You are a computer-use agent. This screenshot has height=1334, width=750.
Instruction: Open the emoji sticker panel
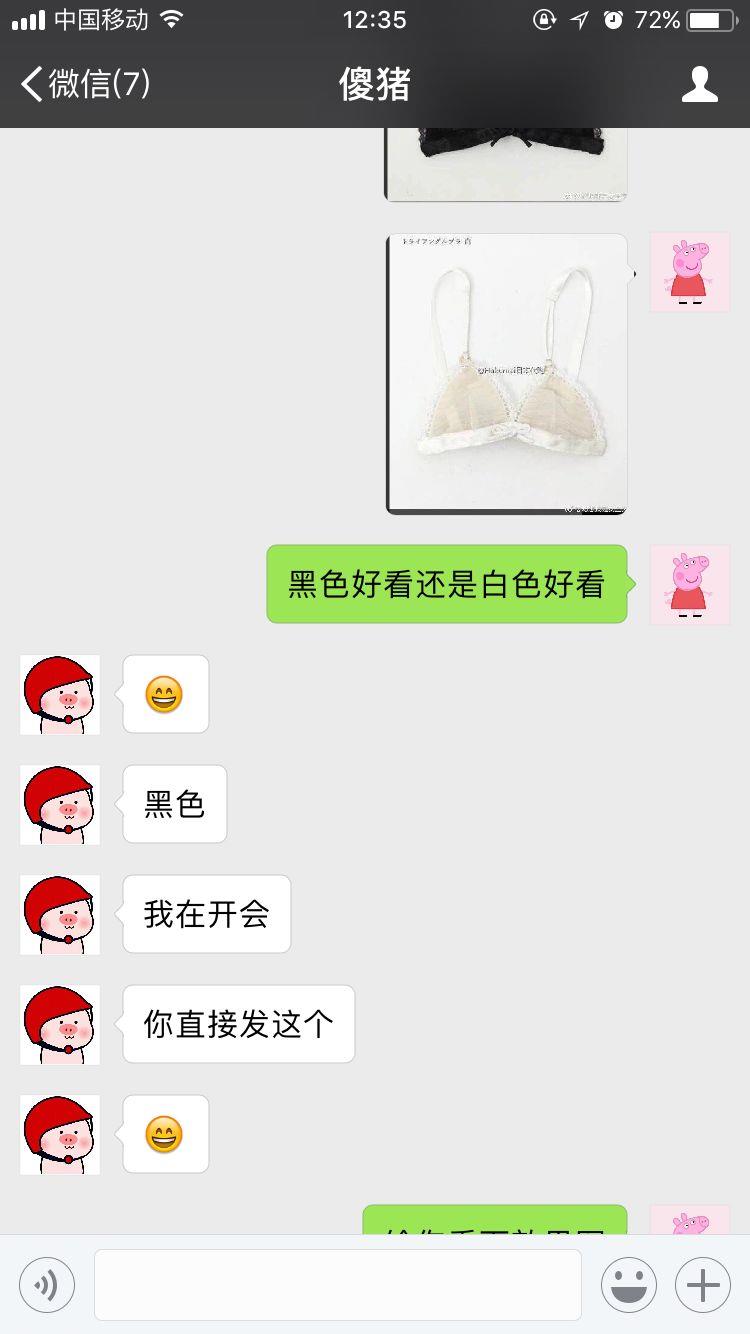click(628, 1285)
